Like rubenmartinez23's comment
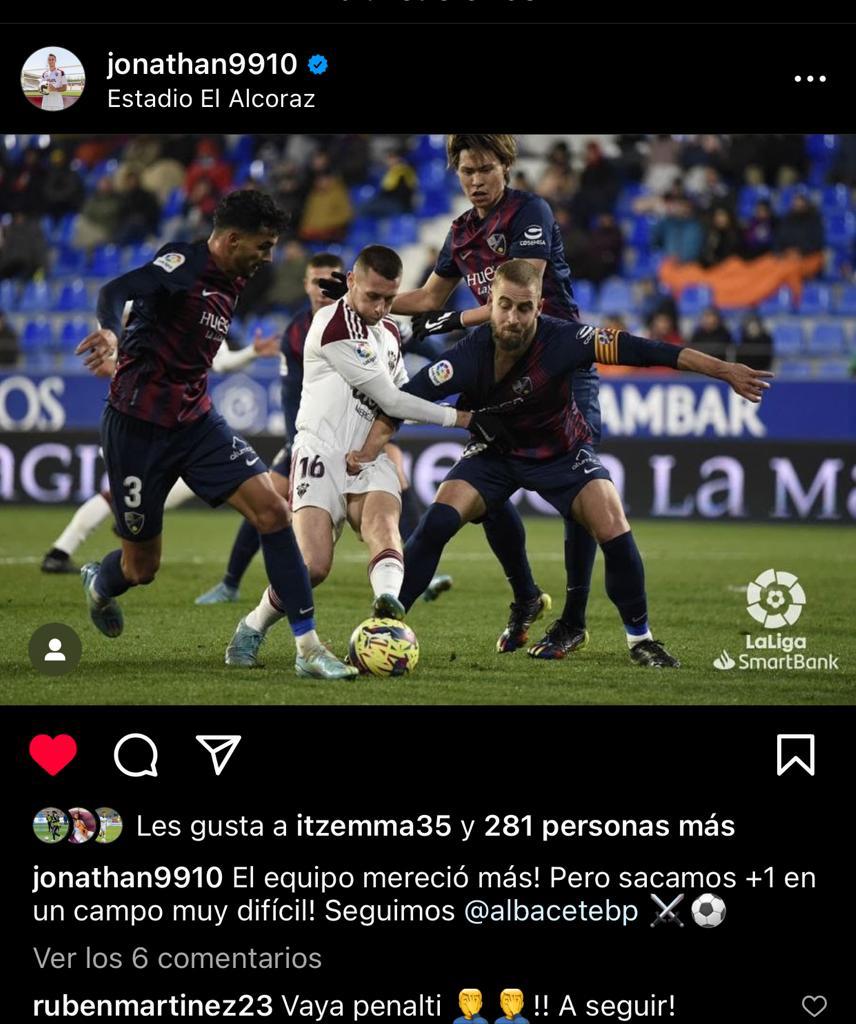 pyautogui.click(x=815, y=1005)
